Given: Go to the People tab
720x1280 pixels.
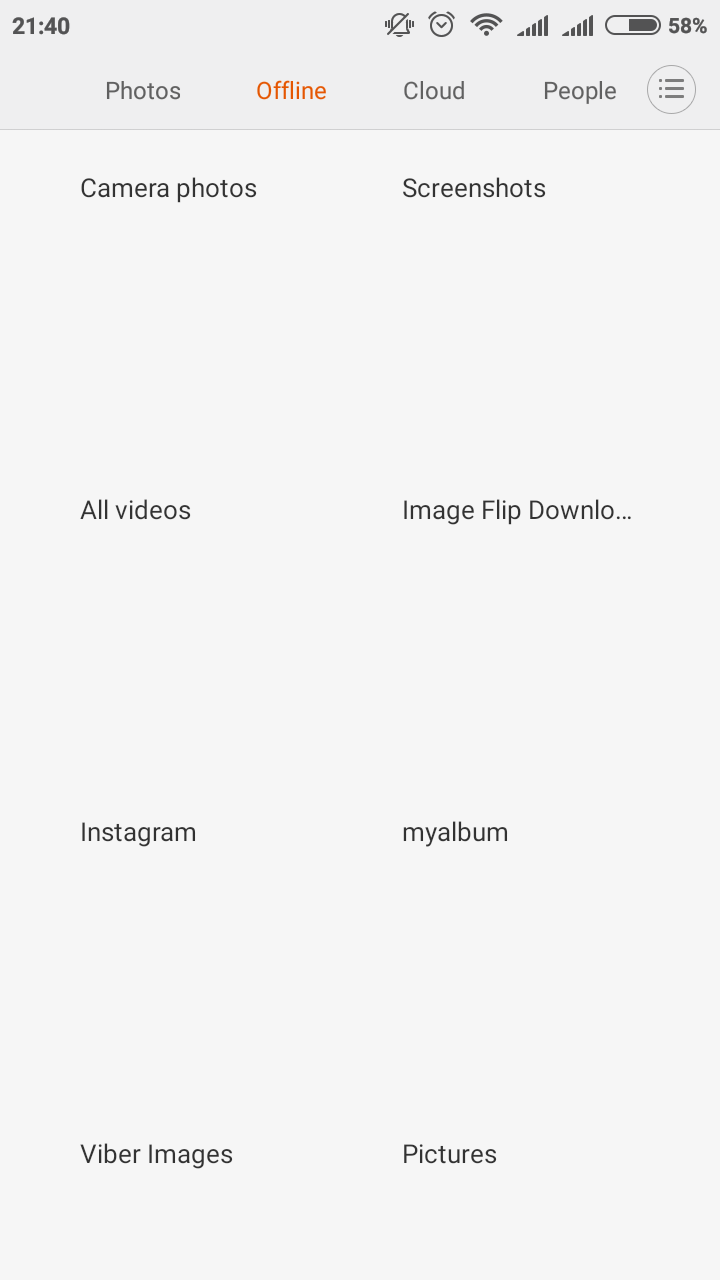Looking at the screenshot, I should coord(579,91).
